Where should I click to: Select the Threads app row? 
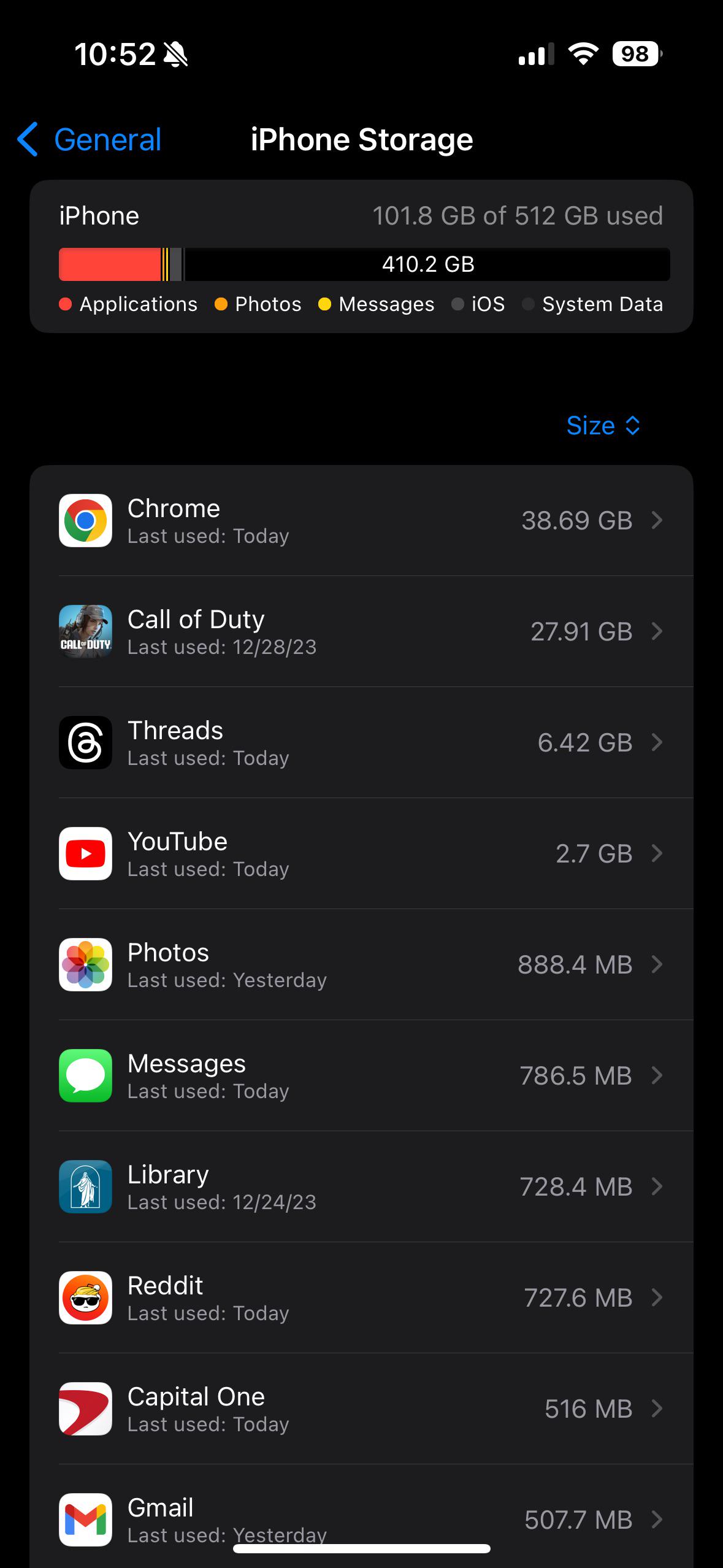(x=361, y=743)
